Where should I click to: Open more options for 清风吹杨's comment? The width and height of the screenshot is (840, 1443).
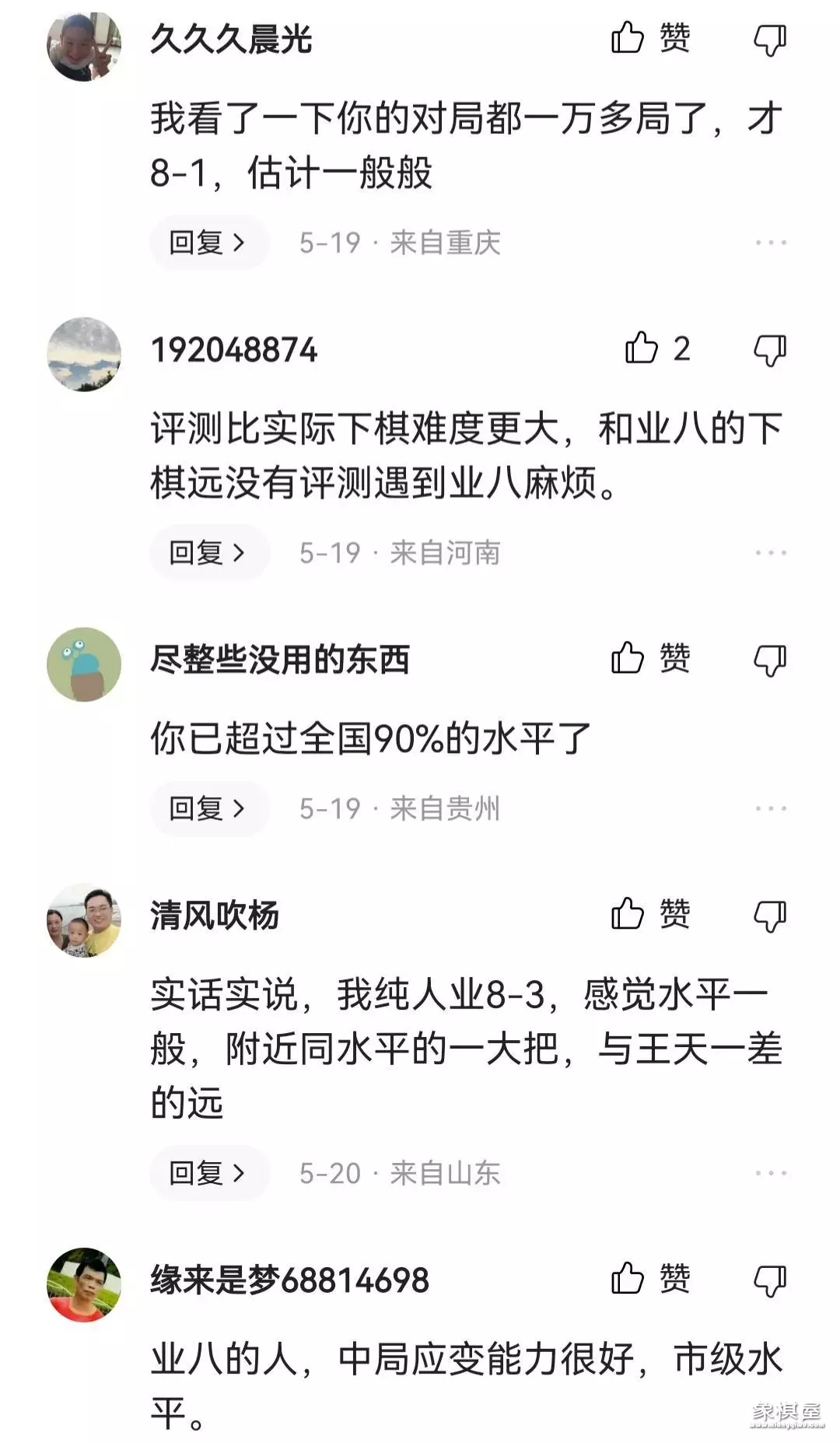(771, 1173)
